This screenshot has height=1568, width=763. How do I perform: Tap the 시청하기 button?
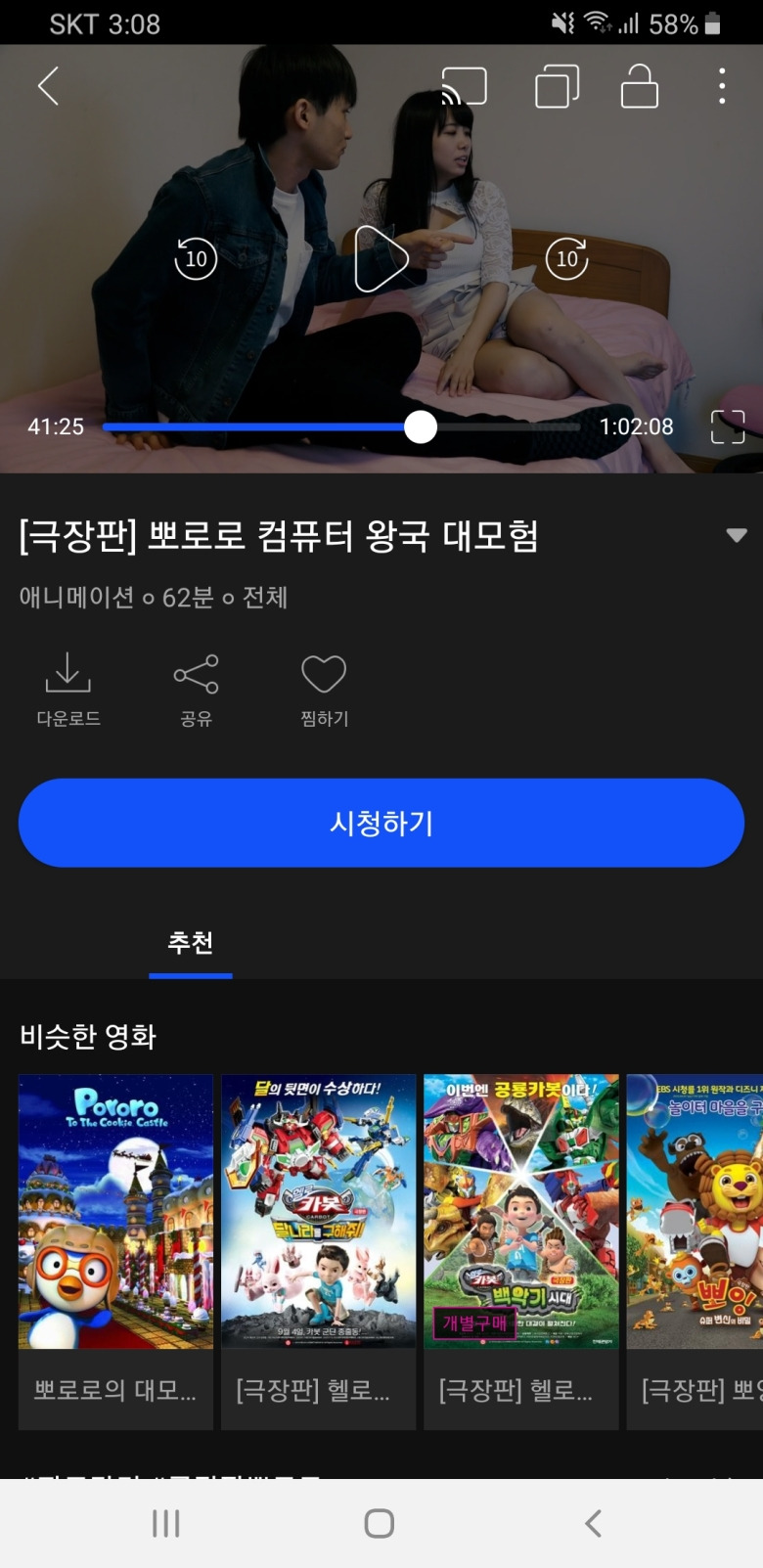click(x=381, y=823)
